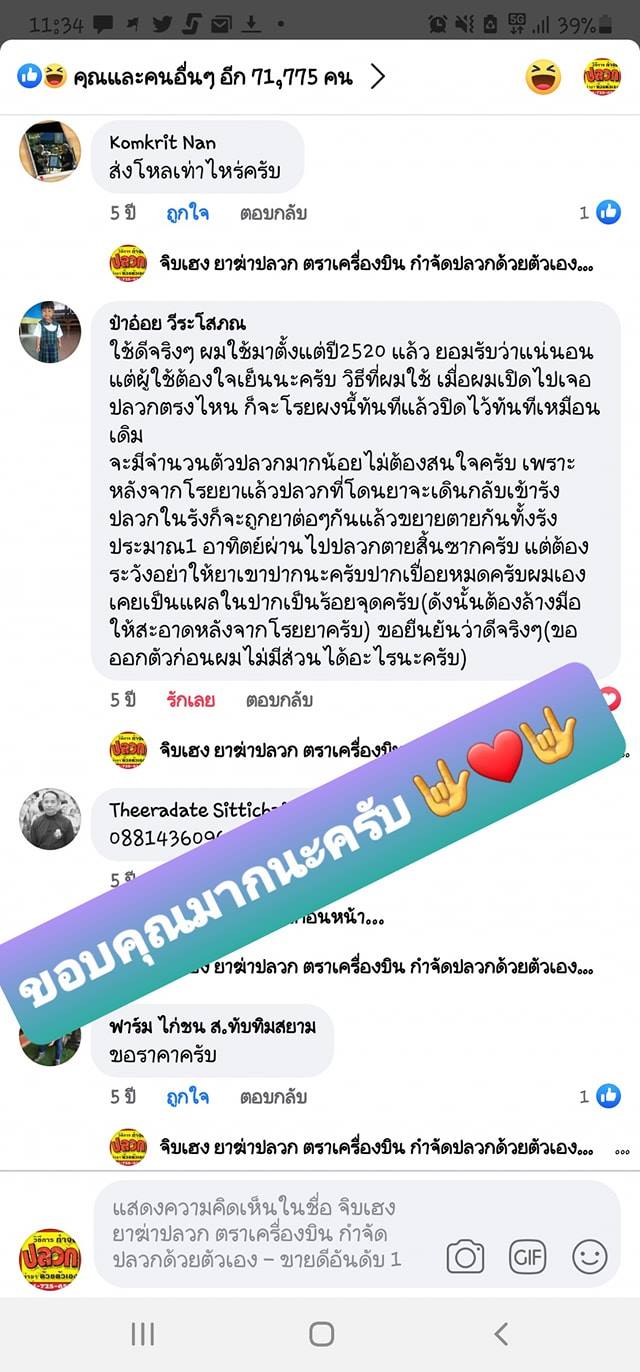Viewport: 640px width, 1372px height.
Task: Show reactions on พาร์ม ไก่ชน's comment
Action: [x=600, y=1096]
